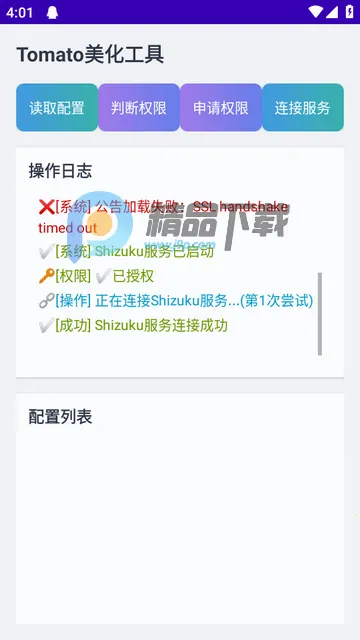Check permissions with 判断权限
Screen dimensions: 360x640
(139, 108)
